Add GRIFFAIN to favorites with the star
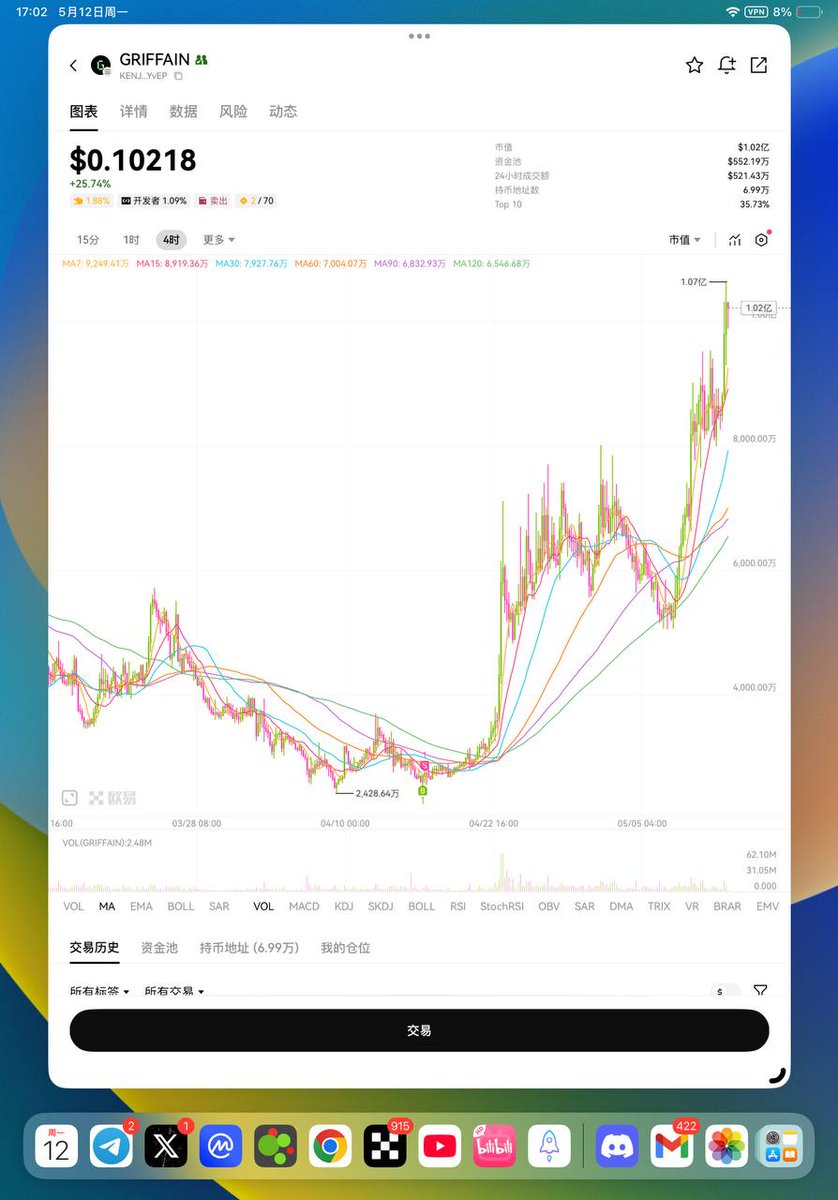 click(x=694, y=66)
